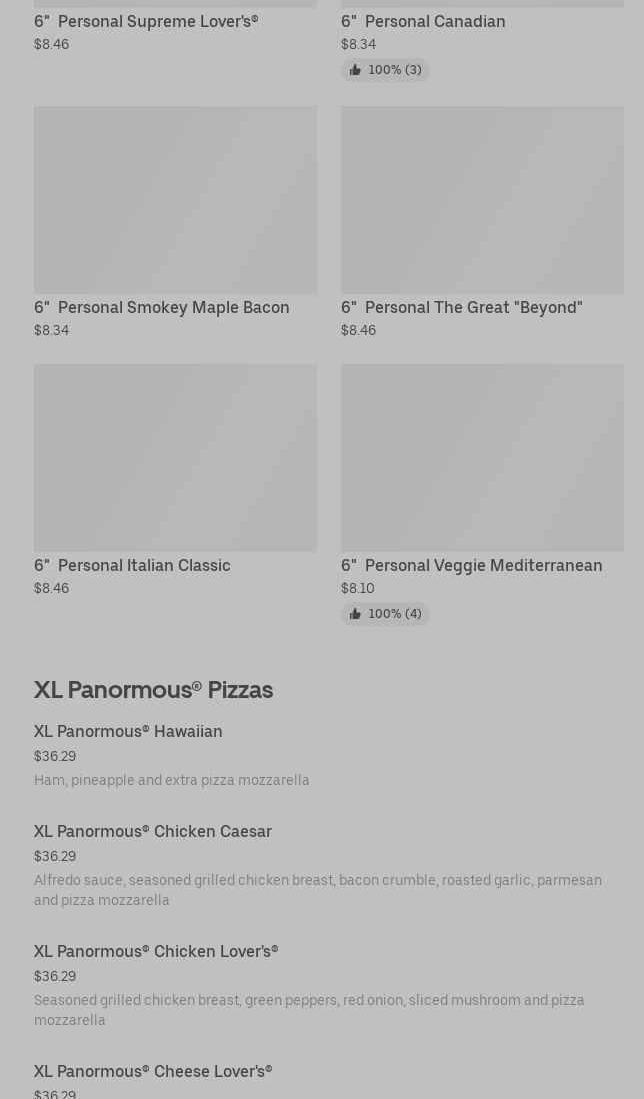View XL Panormous Chicken Lover's details
Image resolution: width=644 pixels, height=1099 pixels.
point(156,952)
